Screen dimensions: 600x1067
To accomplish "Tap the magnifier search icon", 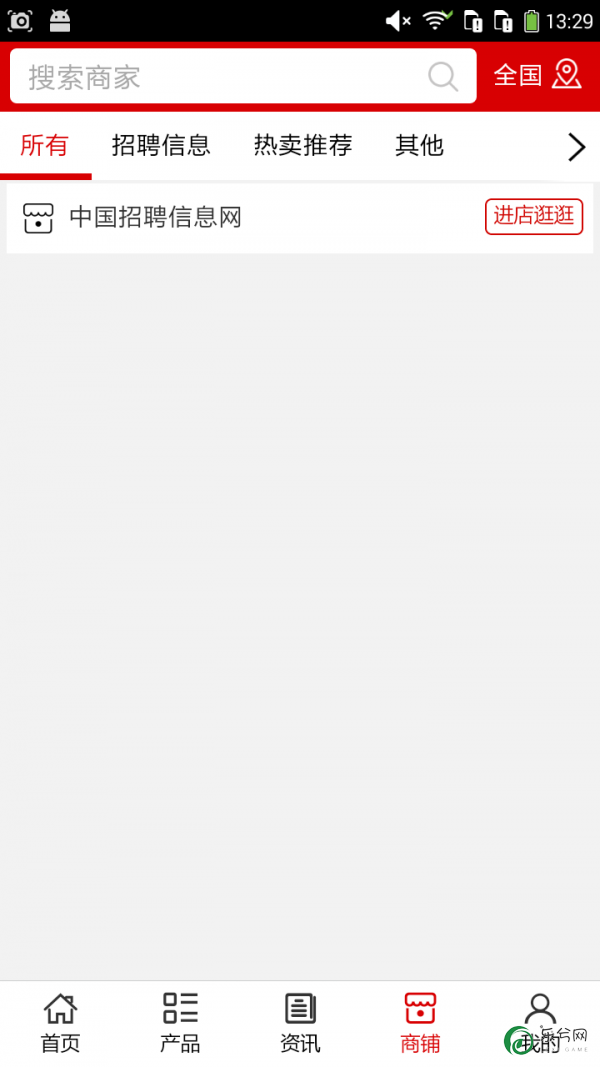I will click(x=443, y=76).
